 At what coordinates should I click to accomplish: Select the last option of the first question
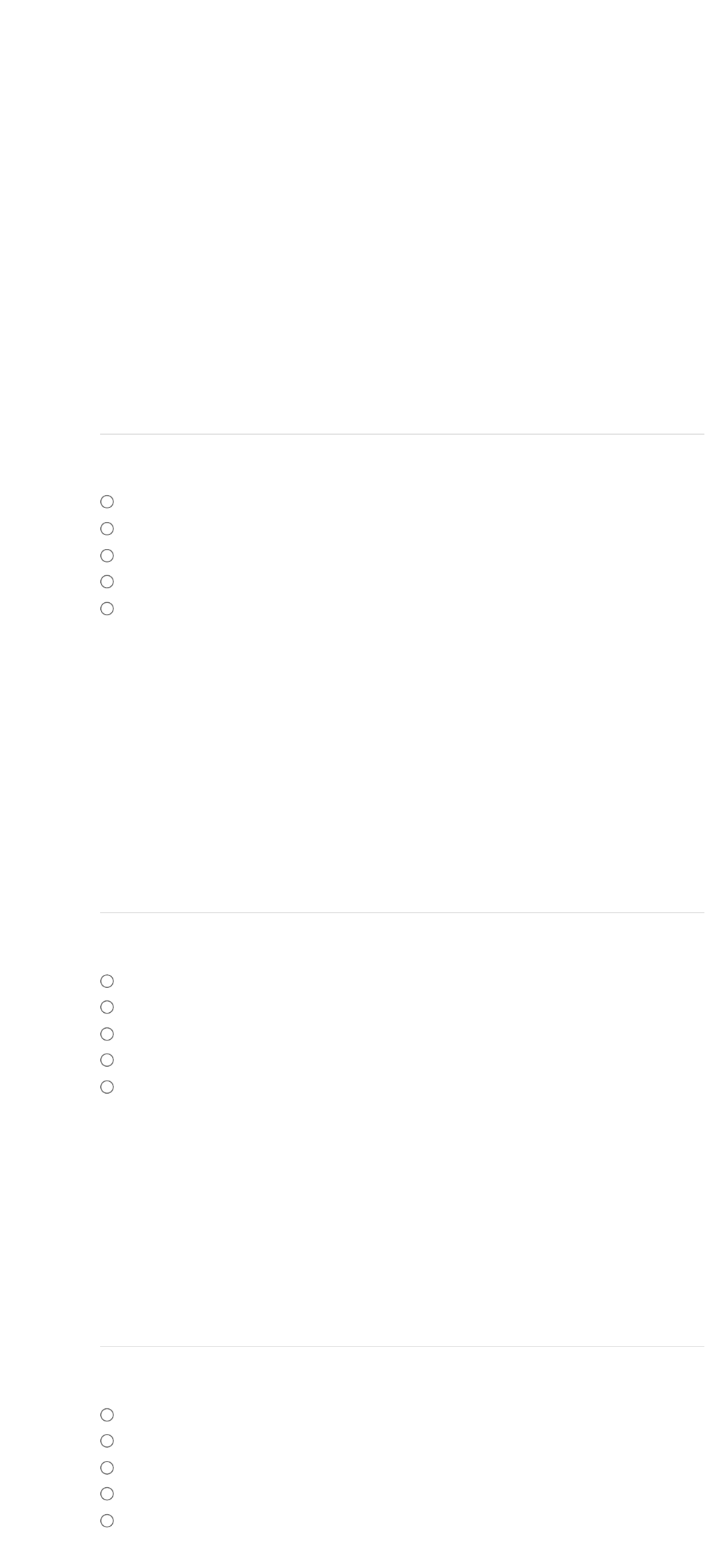tap(107, 609)
